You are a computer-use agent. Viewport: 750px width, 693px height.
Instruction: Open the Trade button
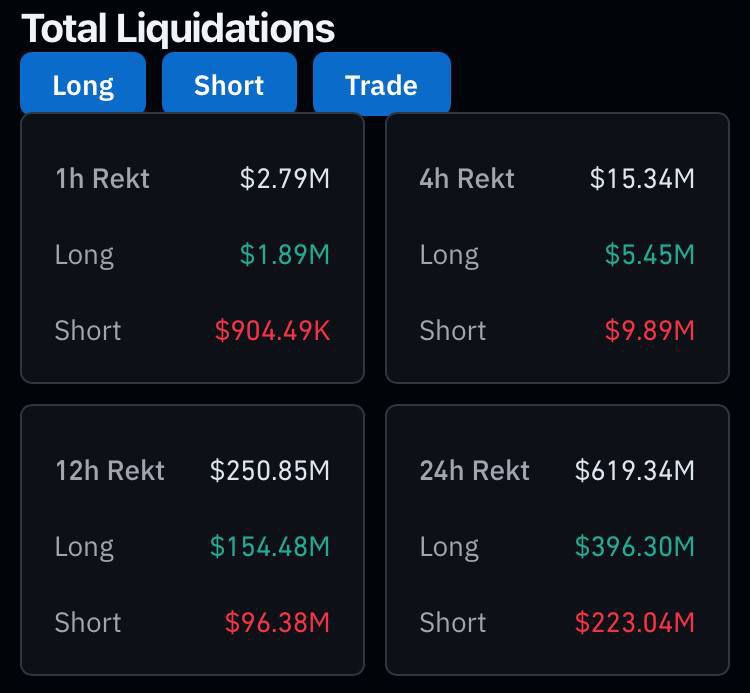(381, 84)
